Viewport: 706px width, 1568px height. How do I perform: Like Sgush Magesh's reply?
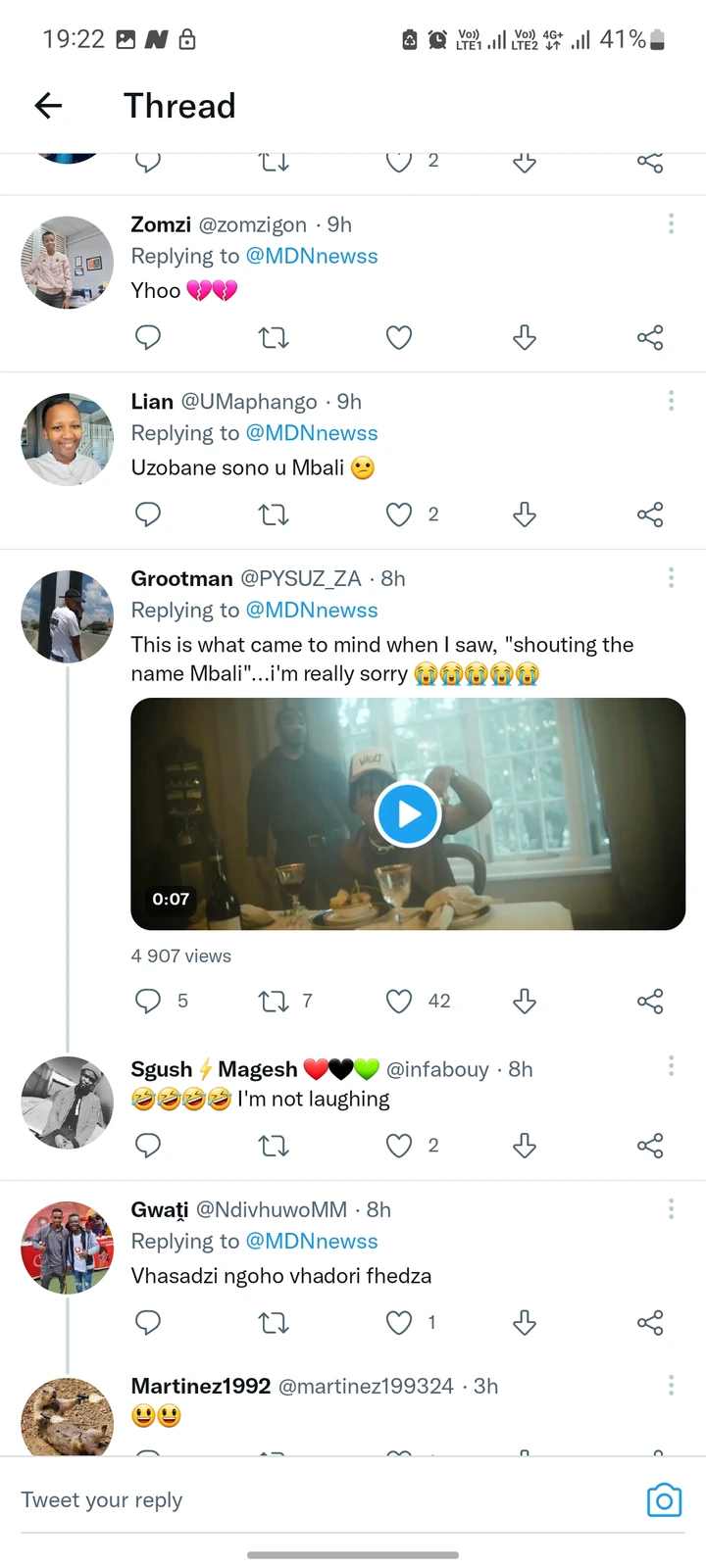(x=399, y=1146)
